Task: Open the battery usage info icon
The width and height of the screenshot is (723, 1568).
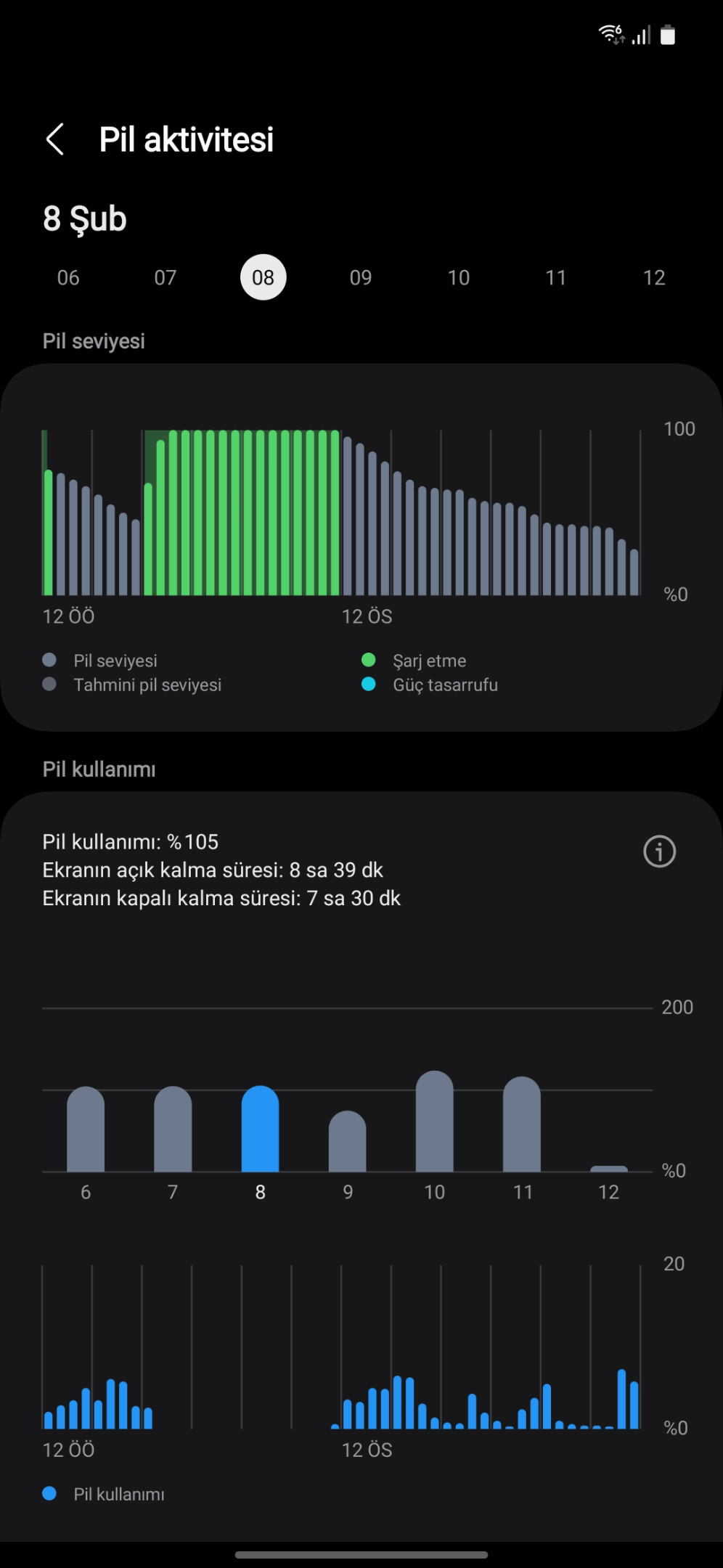Action: tap(660, 852)
